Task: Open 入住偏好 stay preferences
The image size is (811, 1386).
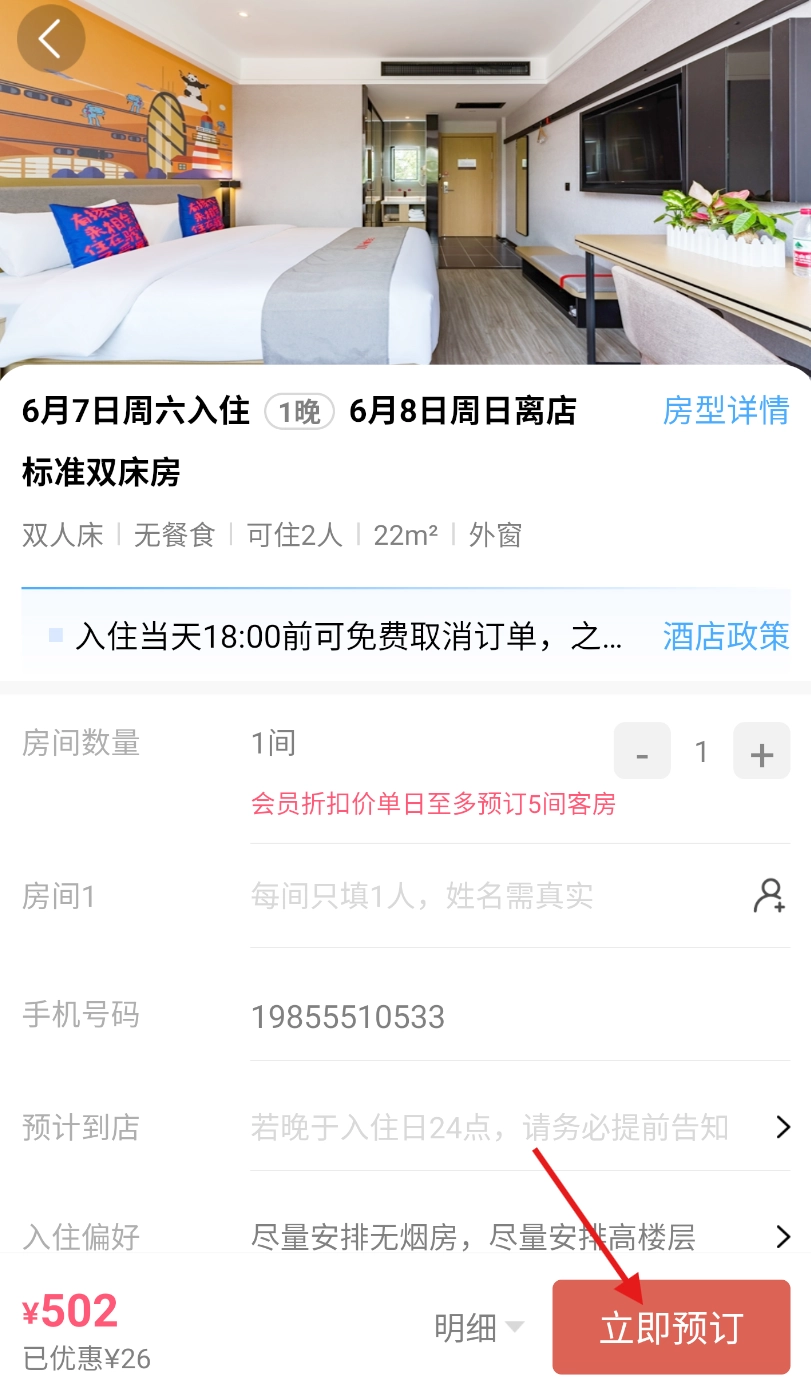Action: tap(500, 1237)
